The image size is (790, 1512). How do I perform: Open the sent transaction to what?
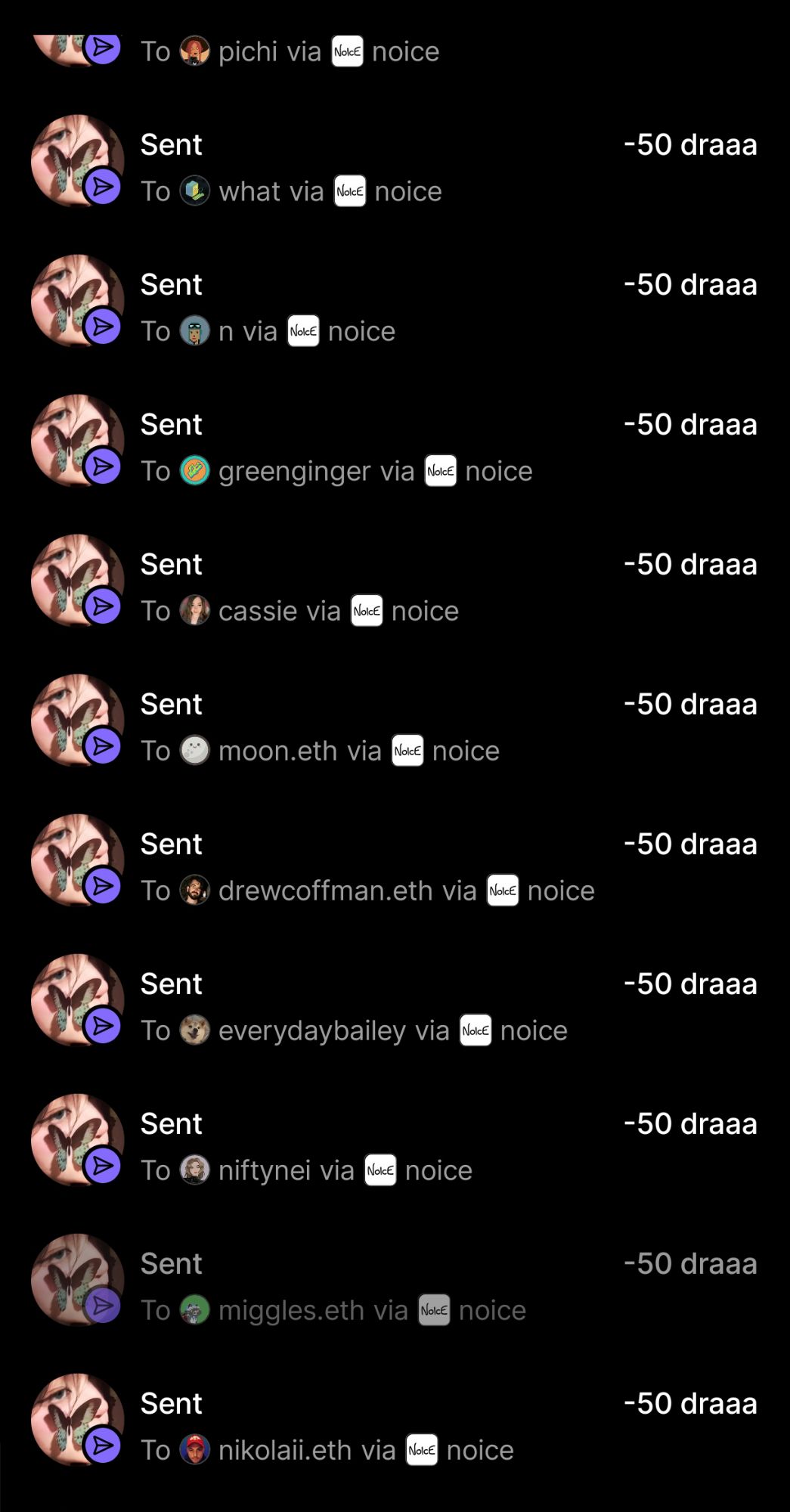click(x=393, y=168)
